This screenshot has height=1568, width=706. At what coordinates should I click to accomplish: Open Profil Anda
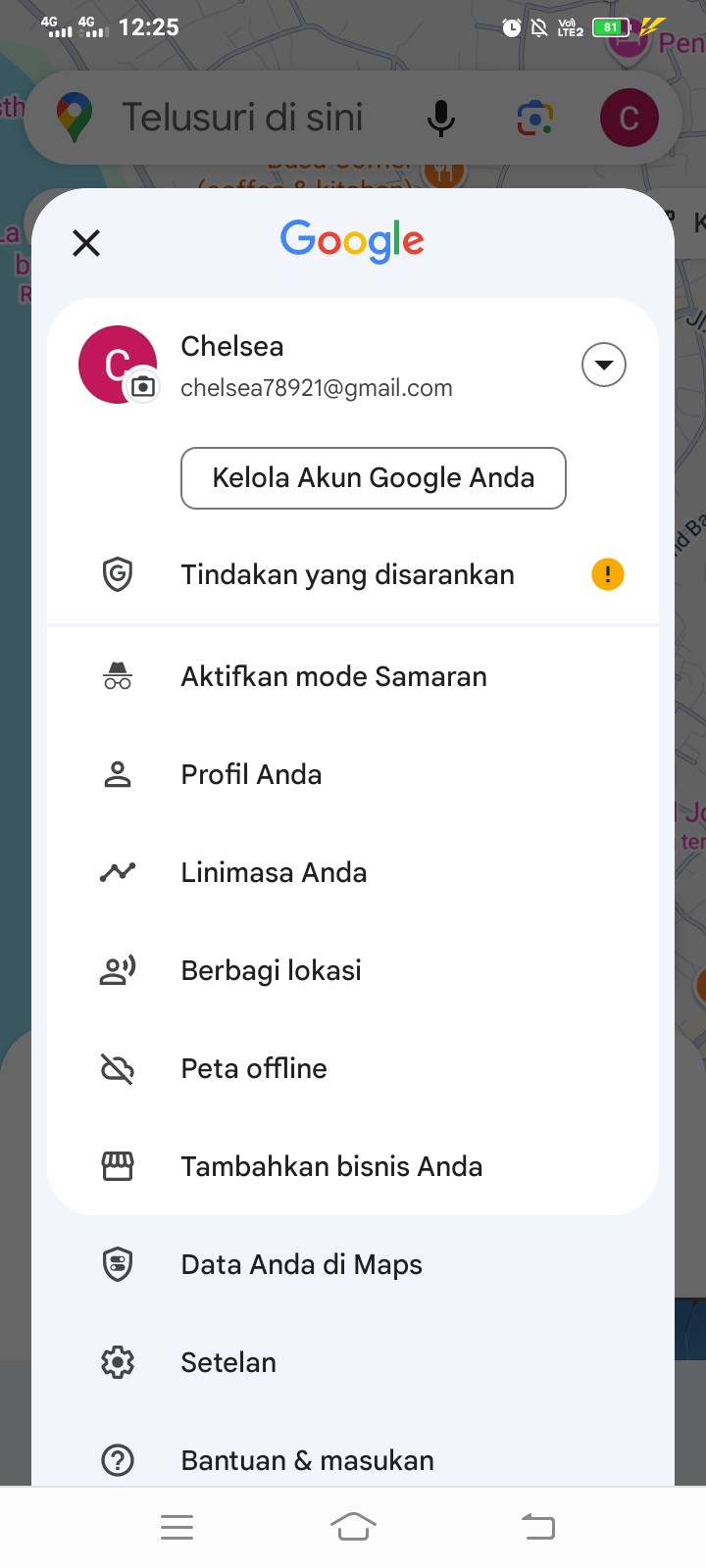(353, 774)
